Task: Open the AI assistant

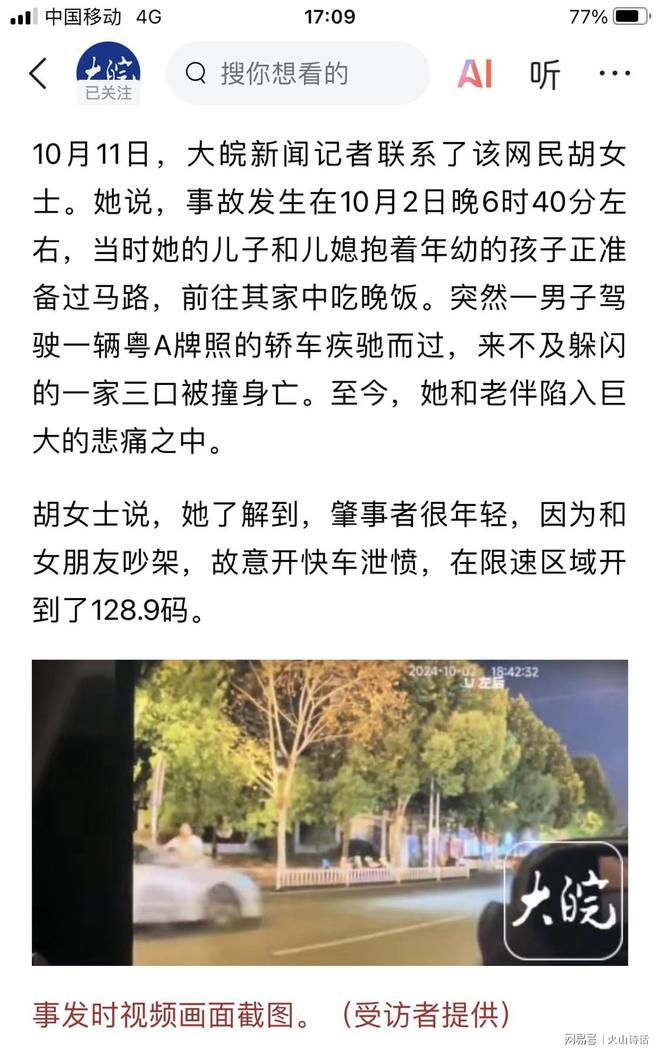Action: 475,73
